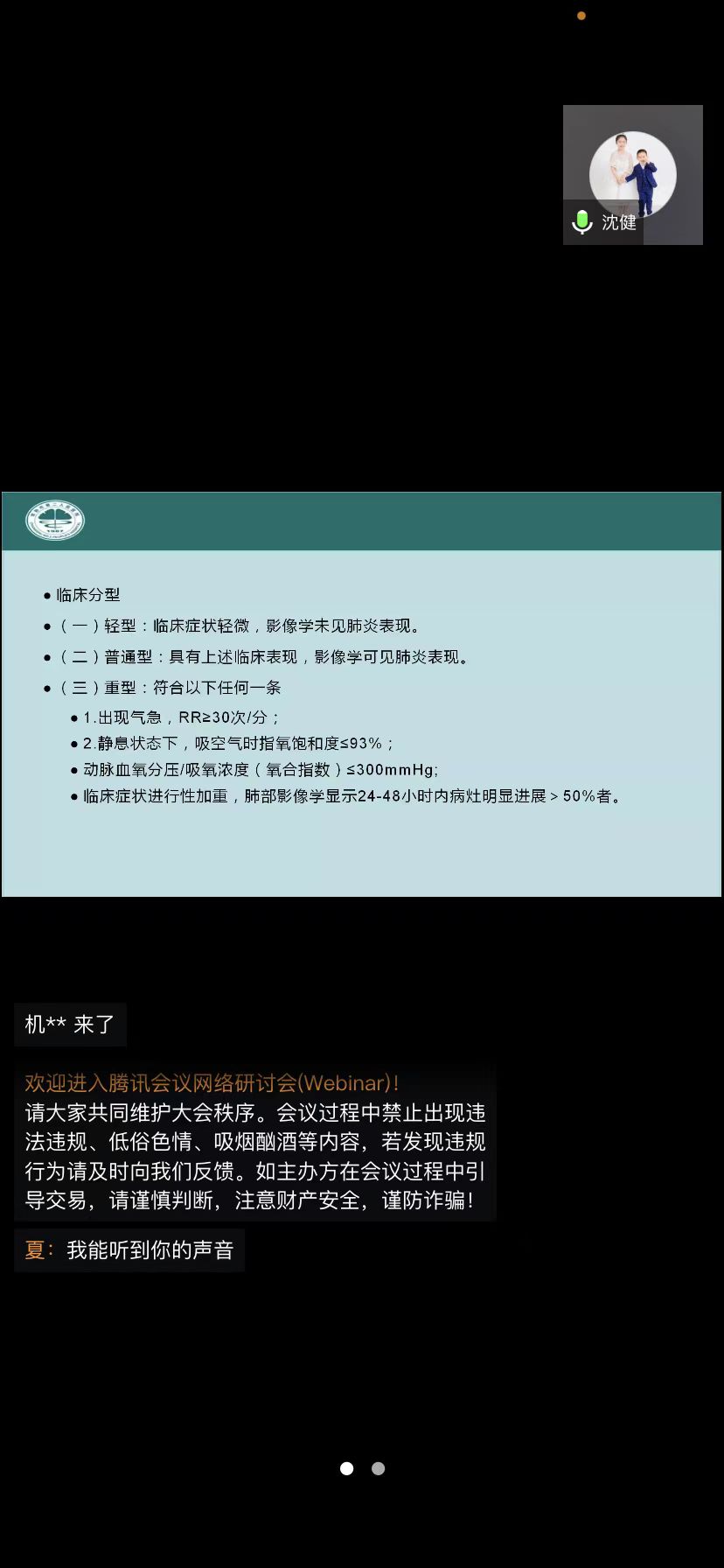This screenshot has width=724, height=1568.
Task: Tap 沈健's speaker video tile
Action: tap(633, 175)
